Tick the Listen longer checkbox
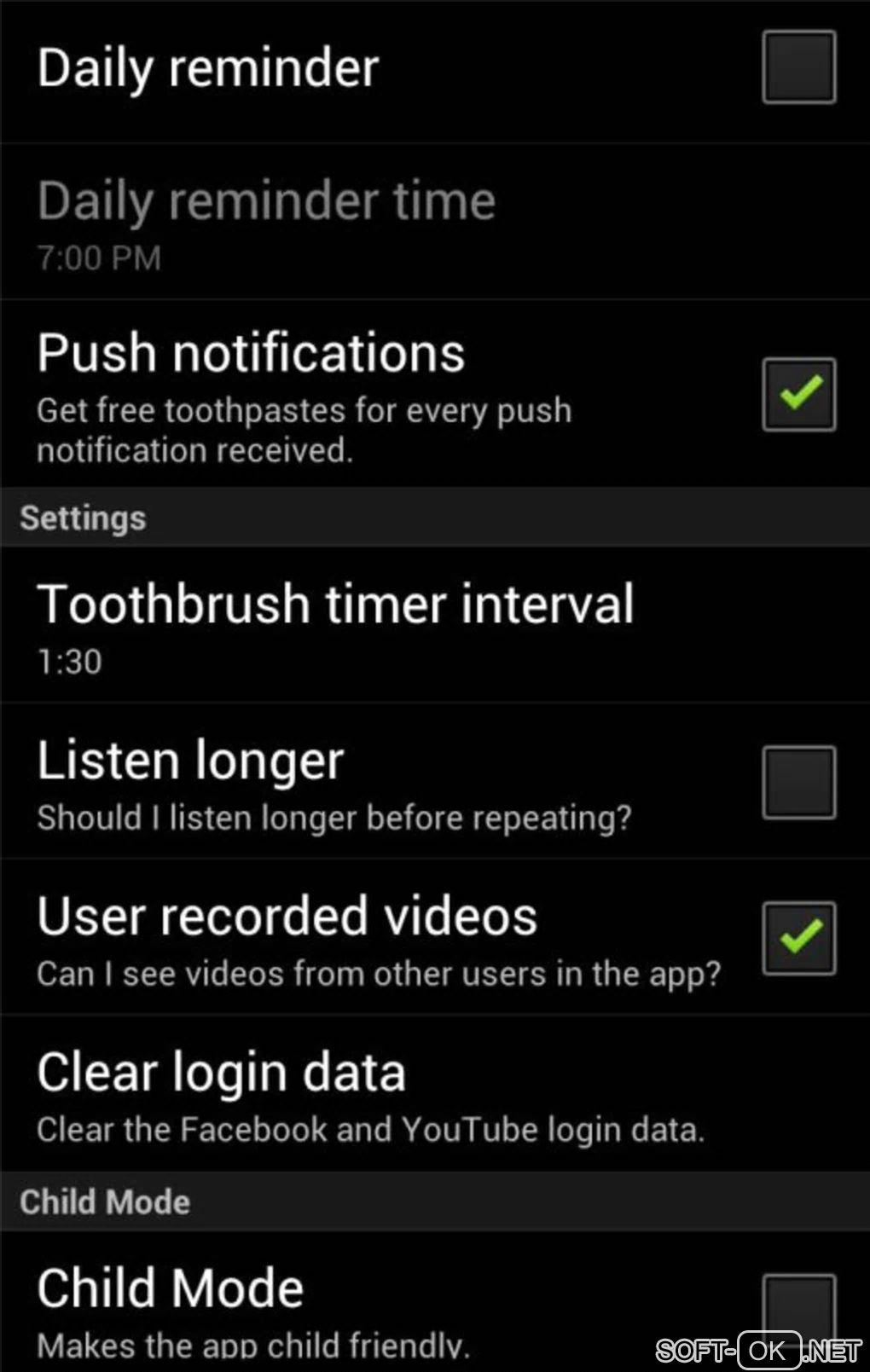This screenshot has height=1372, width=870. 798,782
